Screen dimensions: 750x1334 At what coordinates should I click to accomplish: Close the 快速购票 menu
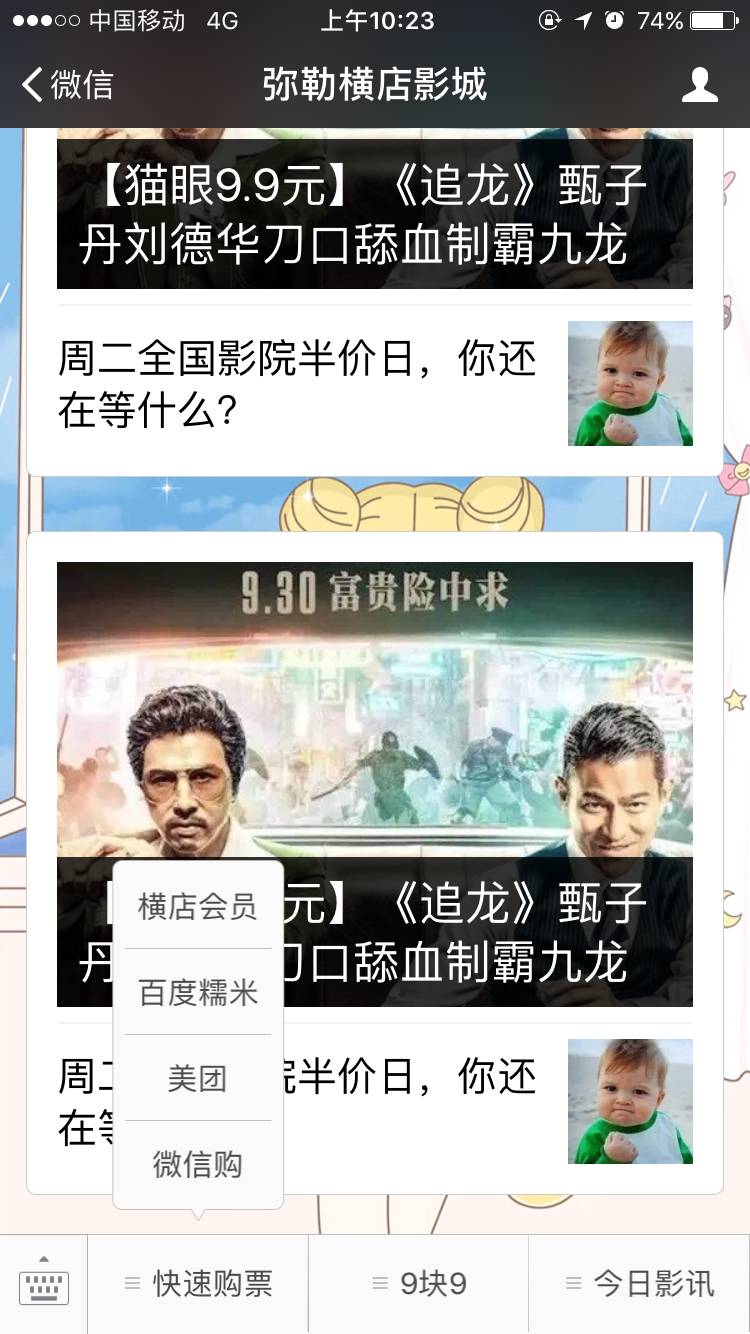point(198,1284)
